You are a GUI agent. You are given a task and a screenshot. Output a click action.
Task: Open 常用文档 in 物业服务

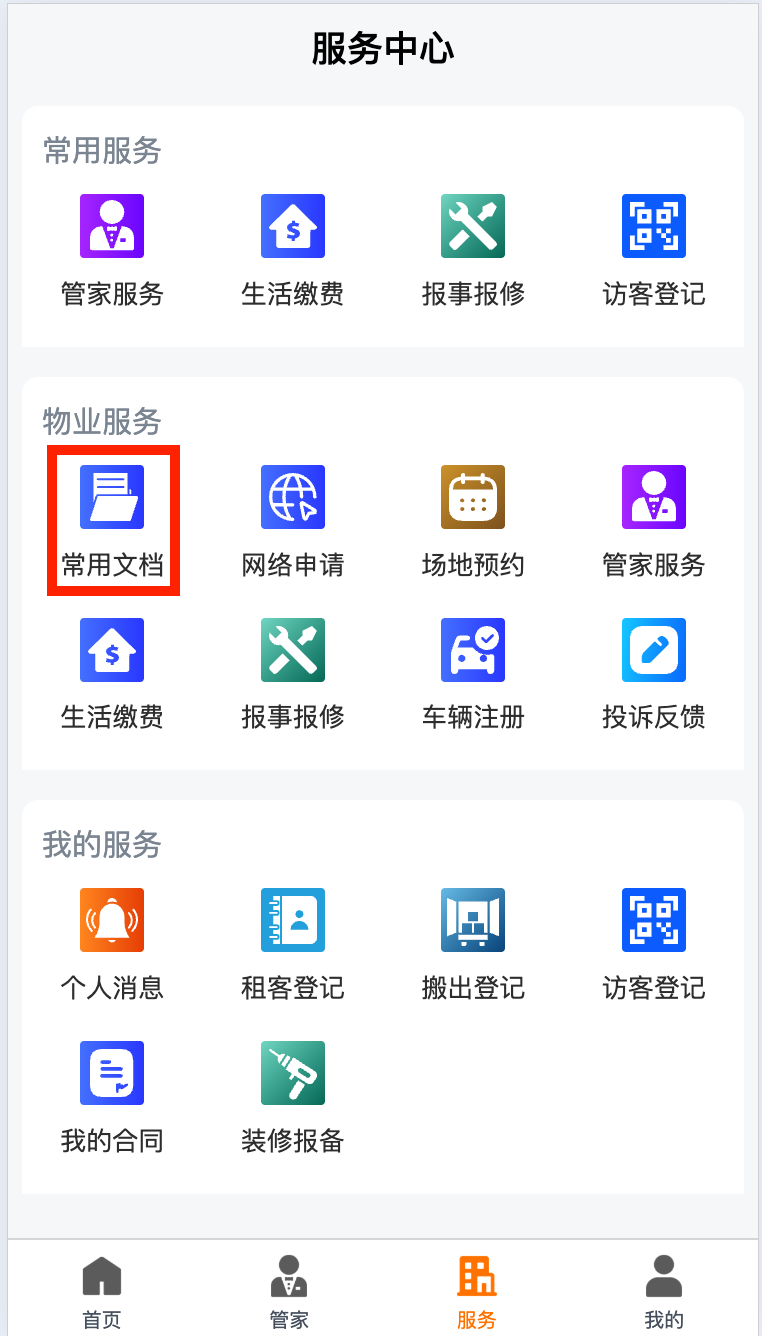pos(112,497)
